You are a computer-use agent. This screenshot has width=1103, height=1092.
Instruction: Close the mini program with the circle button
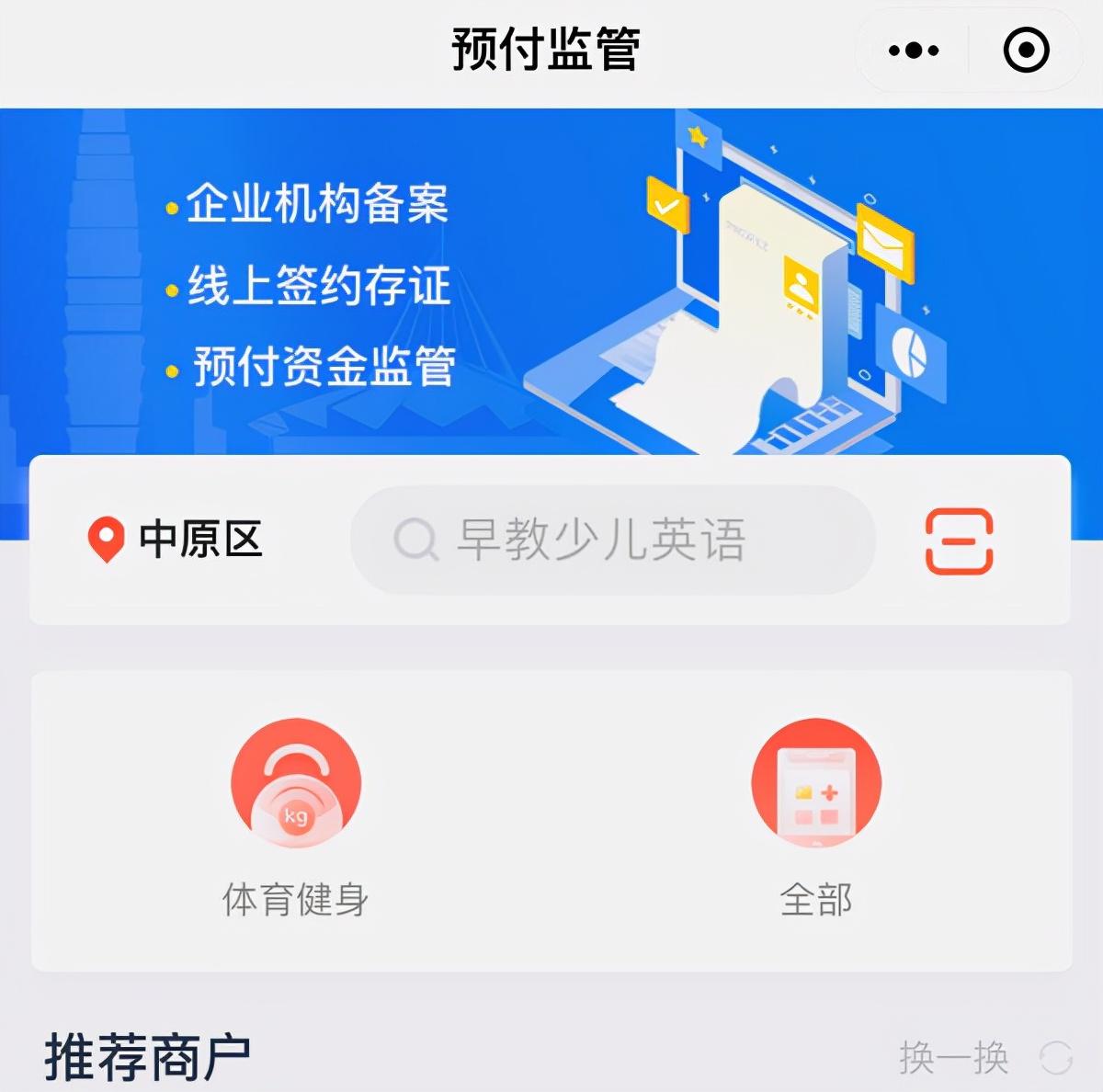coord(1026,50)
